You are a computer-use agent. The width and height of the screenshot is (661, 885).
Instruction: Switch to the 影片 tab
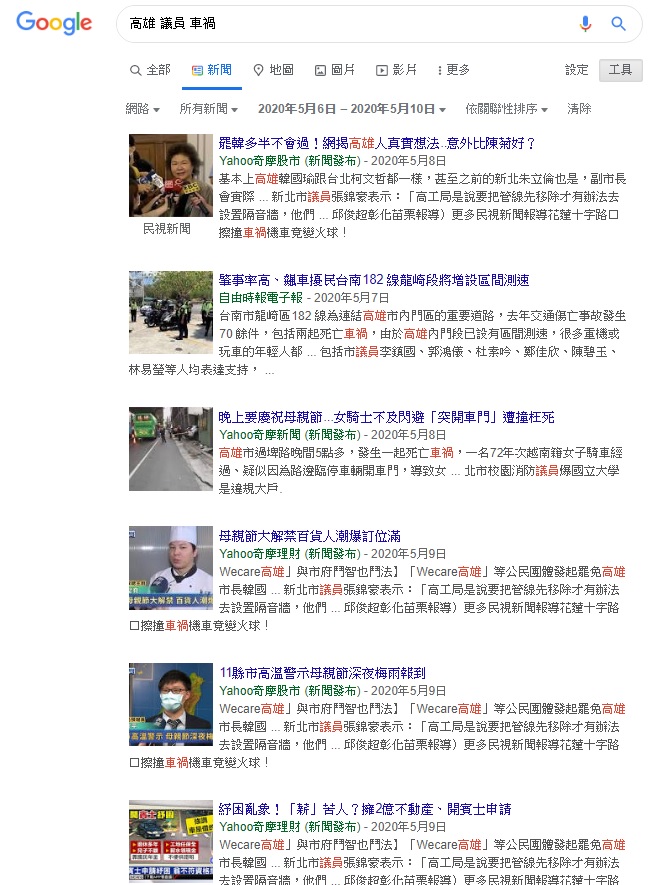click(x=397, y=70)
